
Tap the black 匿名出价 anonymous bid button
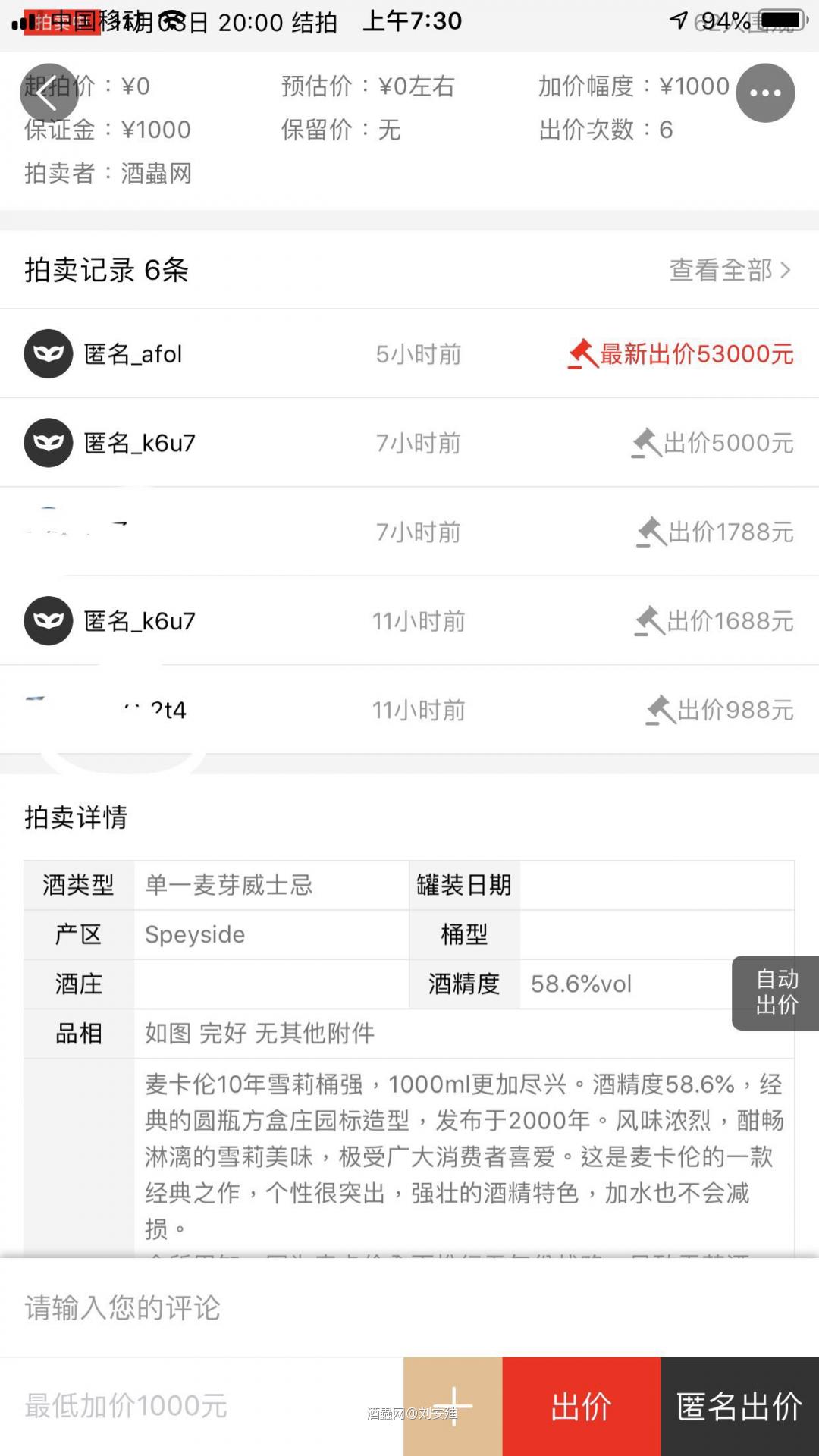(738, 1407)
